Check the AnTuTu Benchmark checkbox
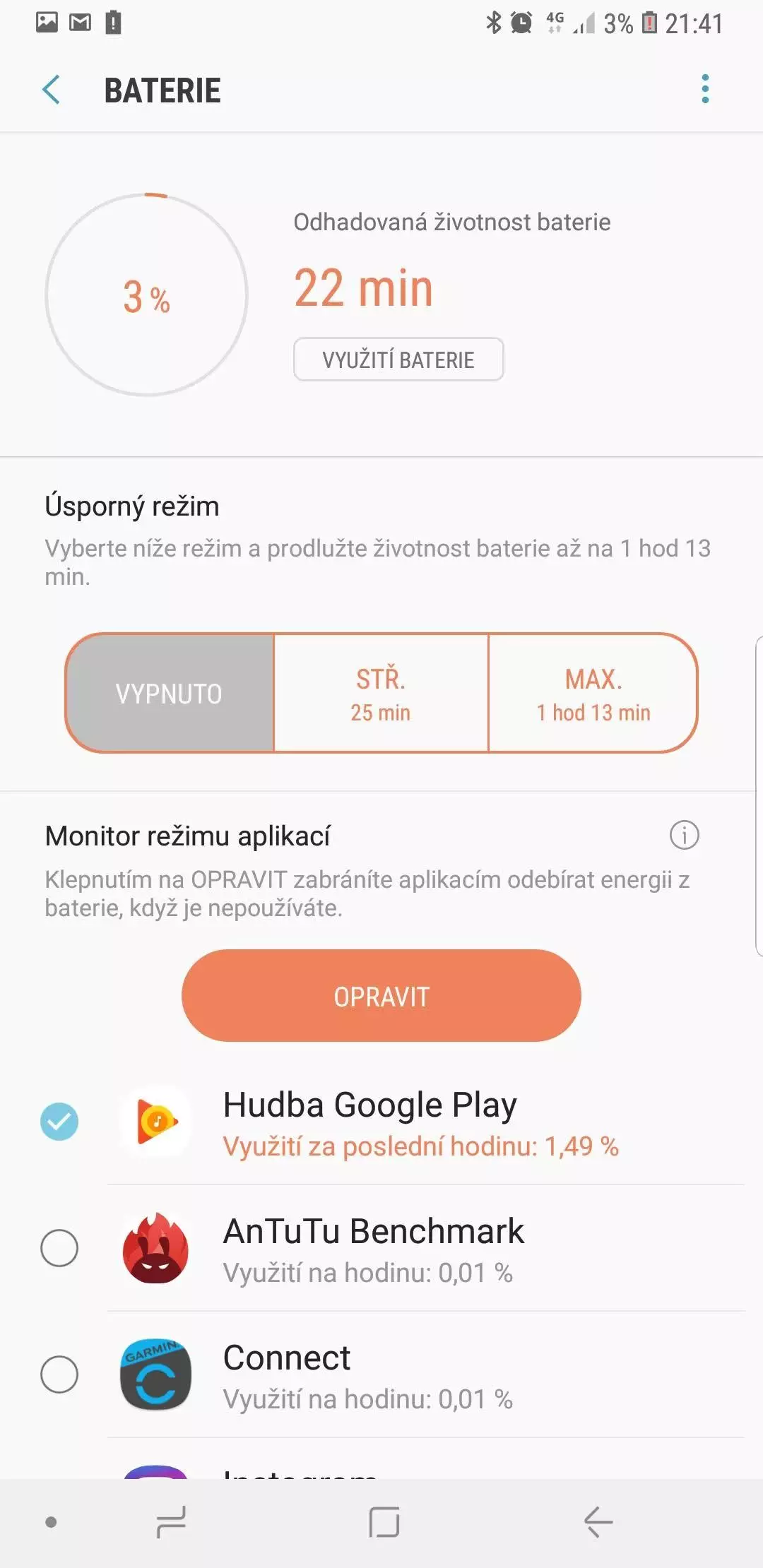Viewport: 763px width, 1568px height. (59, 1248)
